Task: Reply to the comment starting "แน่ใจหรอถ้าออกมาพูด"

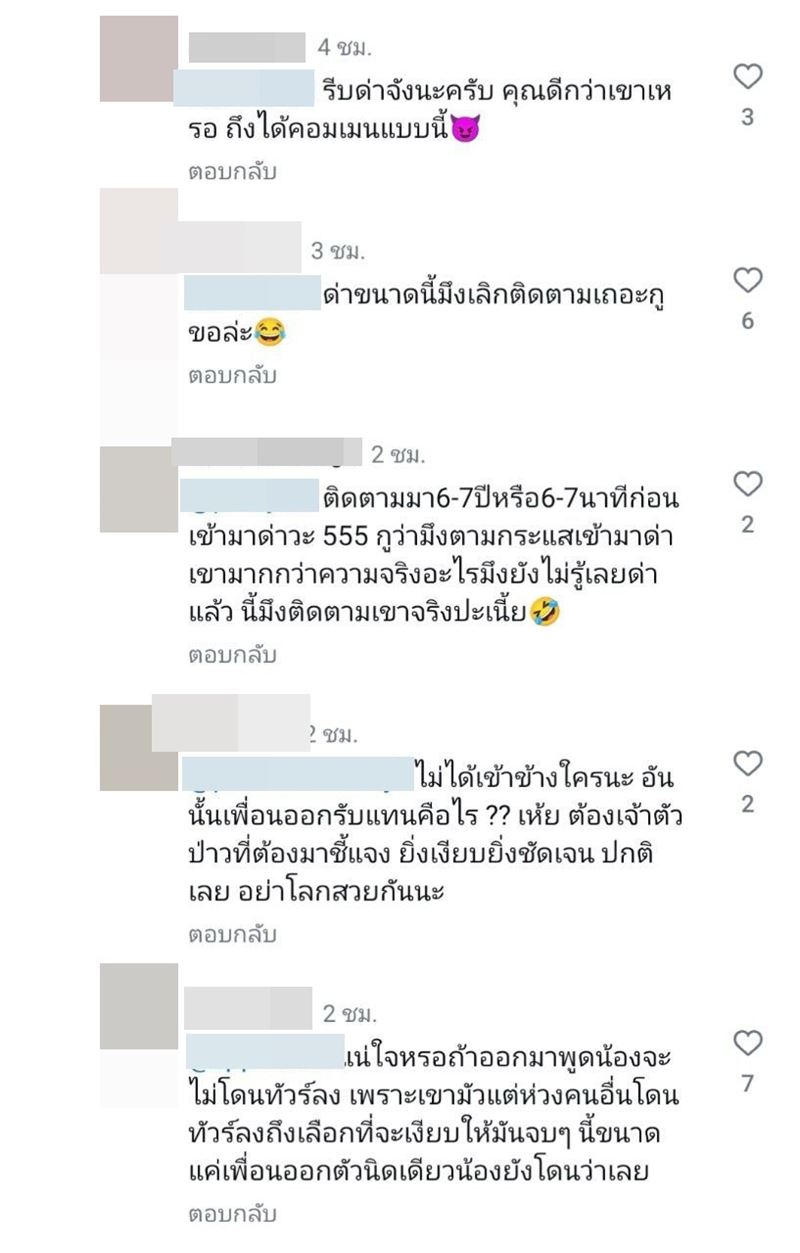Action: click(x=232, y=1215)
